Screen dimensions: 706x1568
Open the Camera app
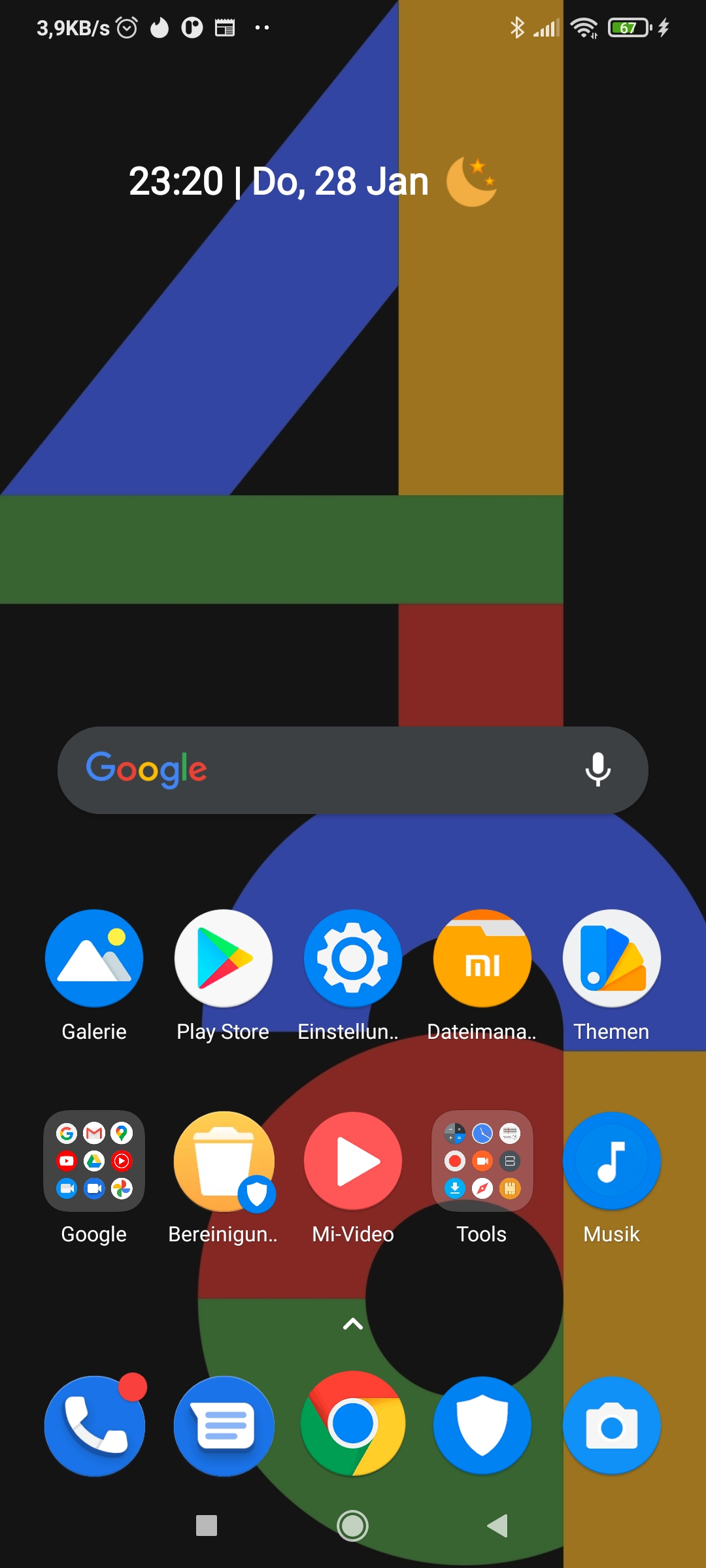tap(612, 1426)
